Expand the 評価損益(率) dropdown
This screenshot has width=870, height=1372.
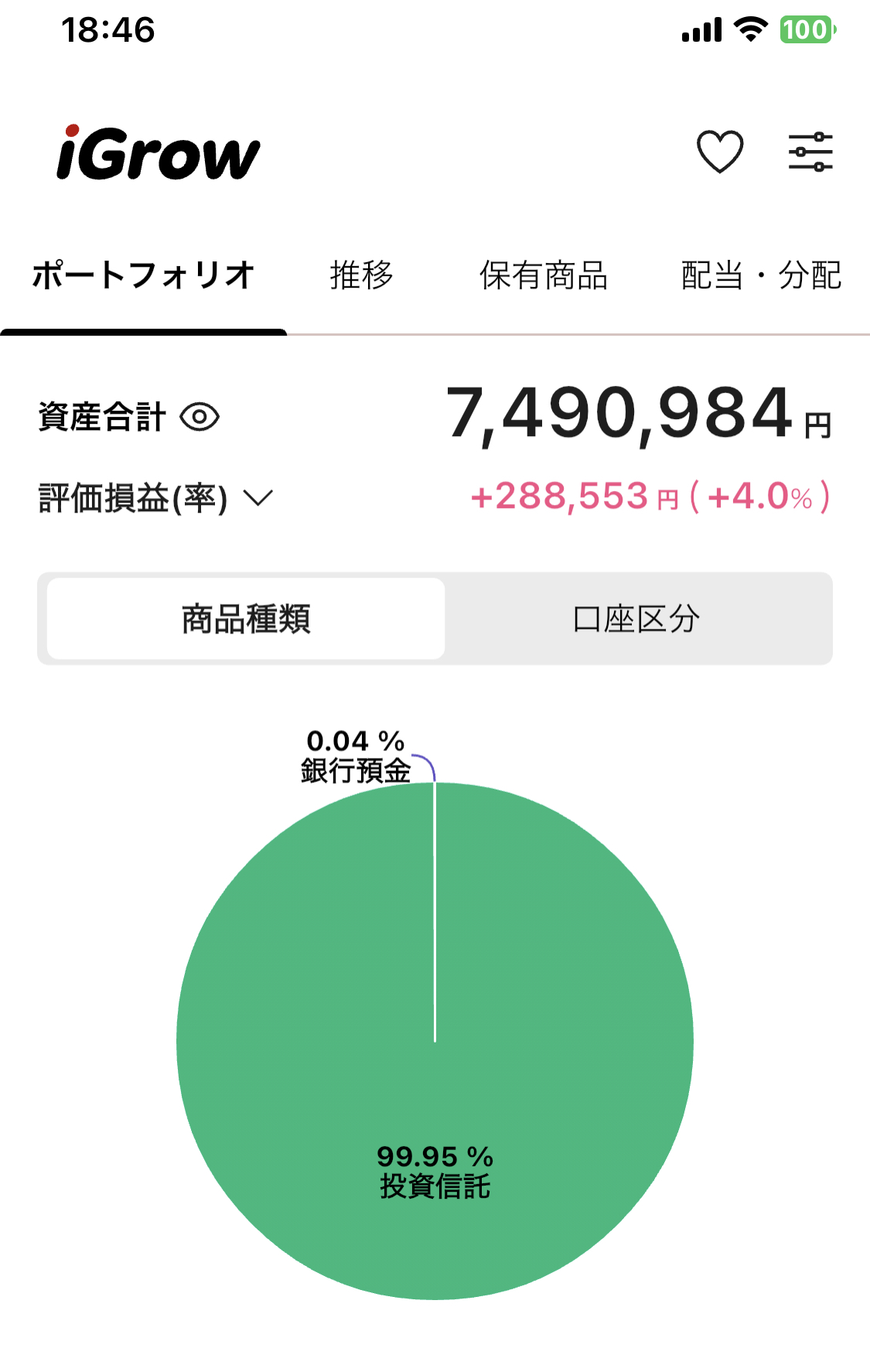[258, 498]
